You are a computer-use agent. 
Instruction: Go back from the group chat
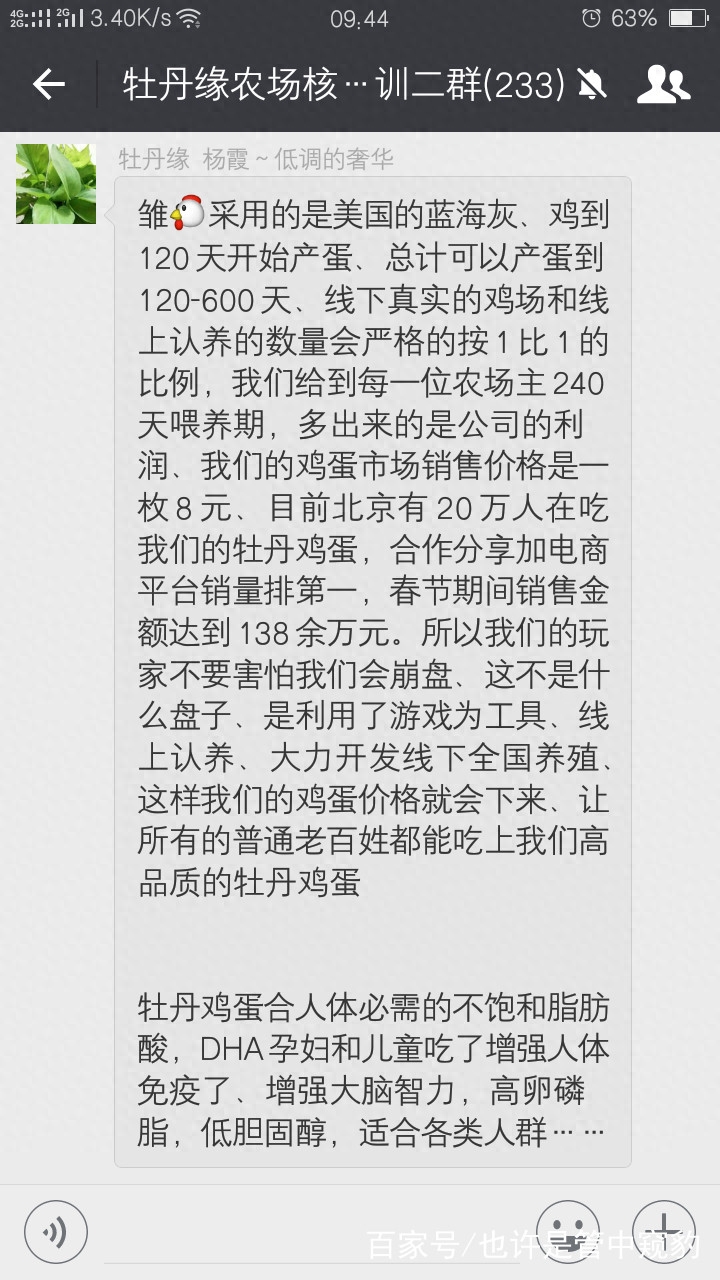click(48, 85)
